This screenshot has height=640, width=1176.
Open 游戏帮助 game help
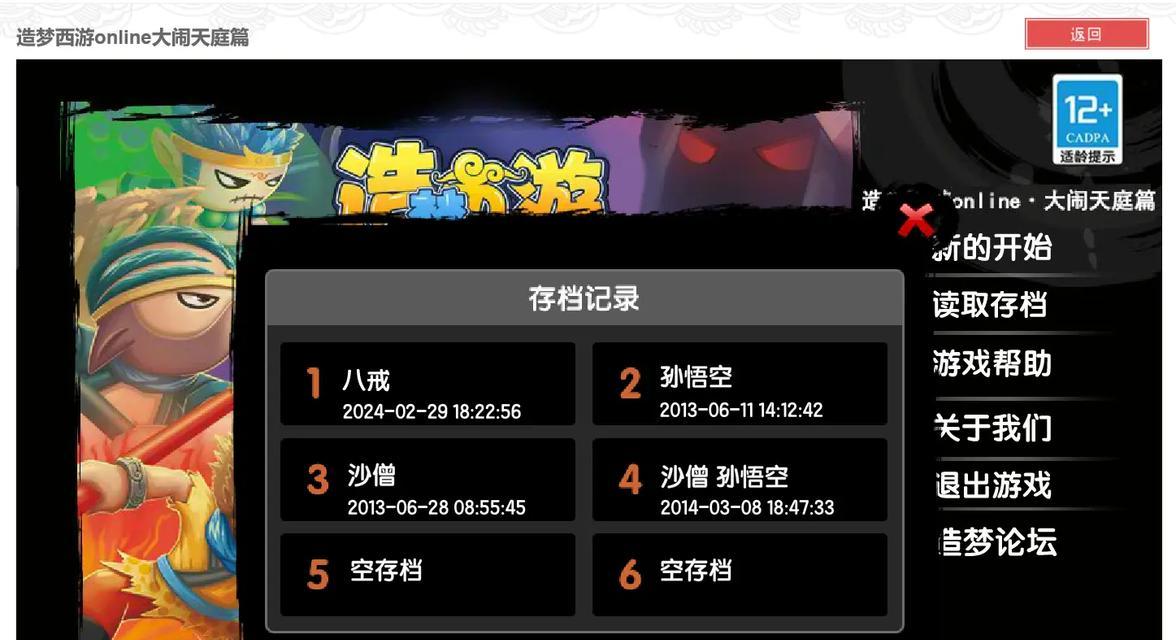click(x=992, y=364)
